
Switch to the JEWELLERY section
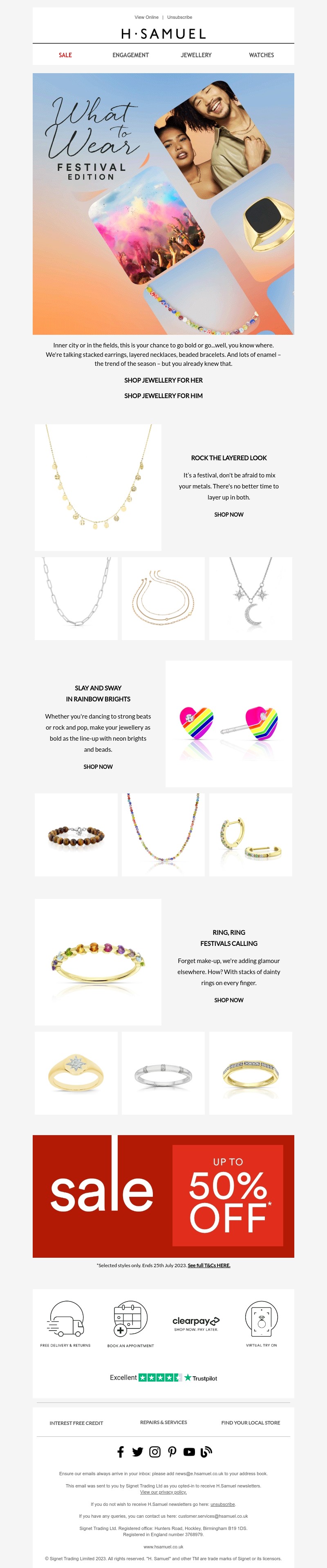point(196,55)
